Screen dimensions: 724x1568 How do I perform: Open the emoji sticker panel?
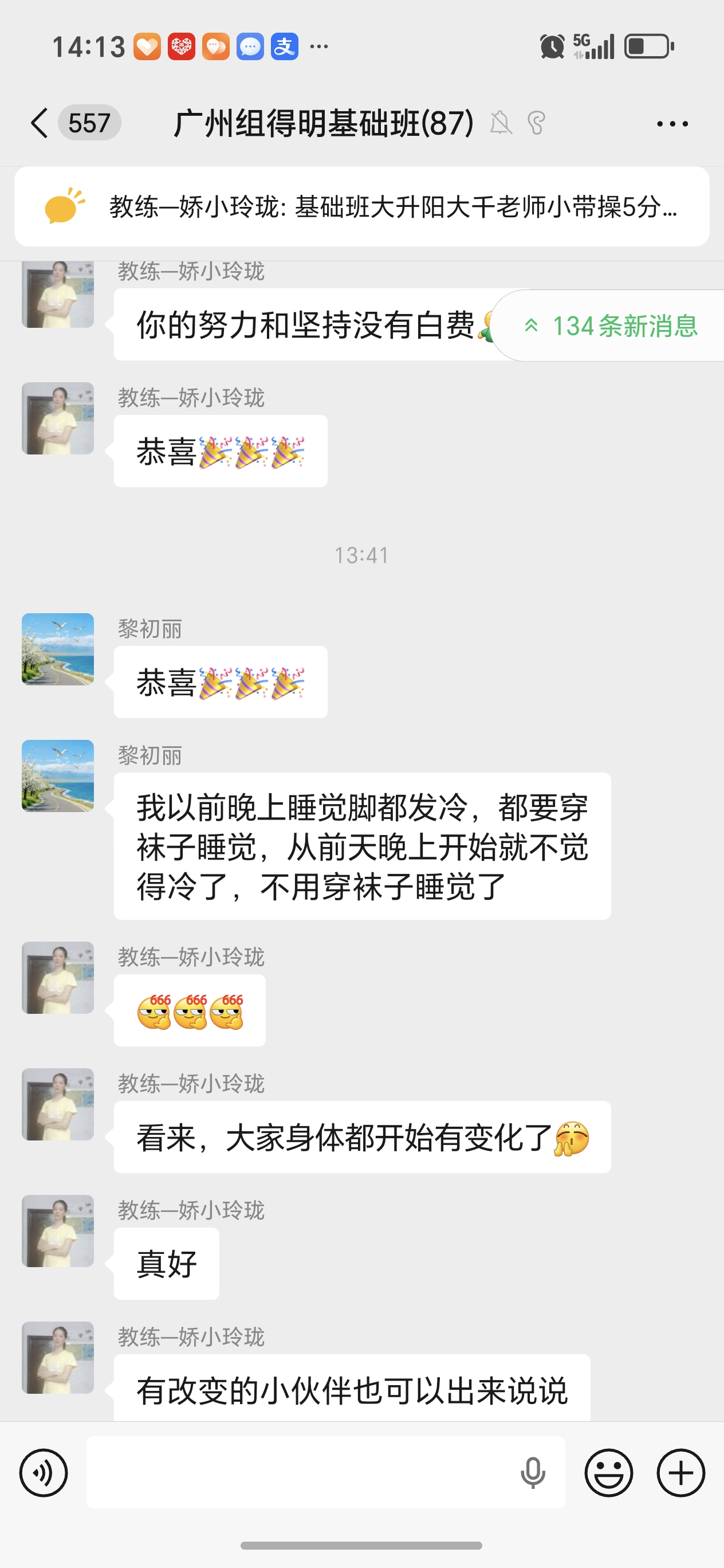[608, 1472]
